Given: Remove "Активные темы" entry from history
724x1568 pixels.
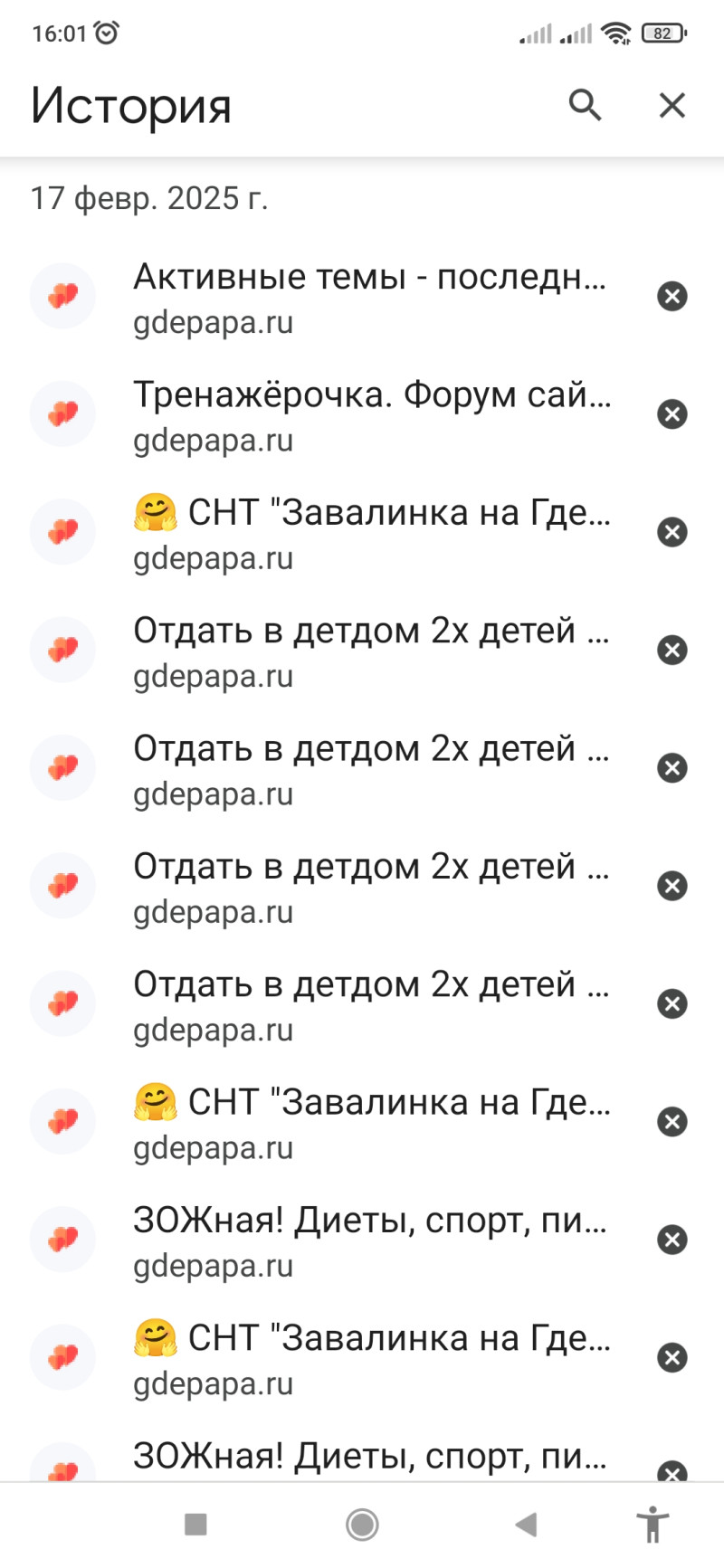Looking at the screenshot, I should pos(672,297).
